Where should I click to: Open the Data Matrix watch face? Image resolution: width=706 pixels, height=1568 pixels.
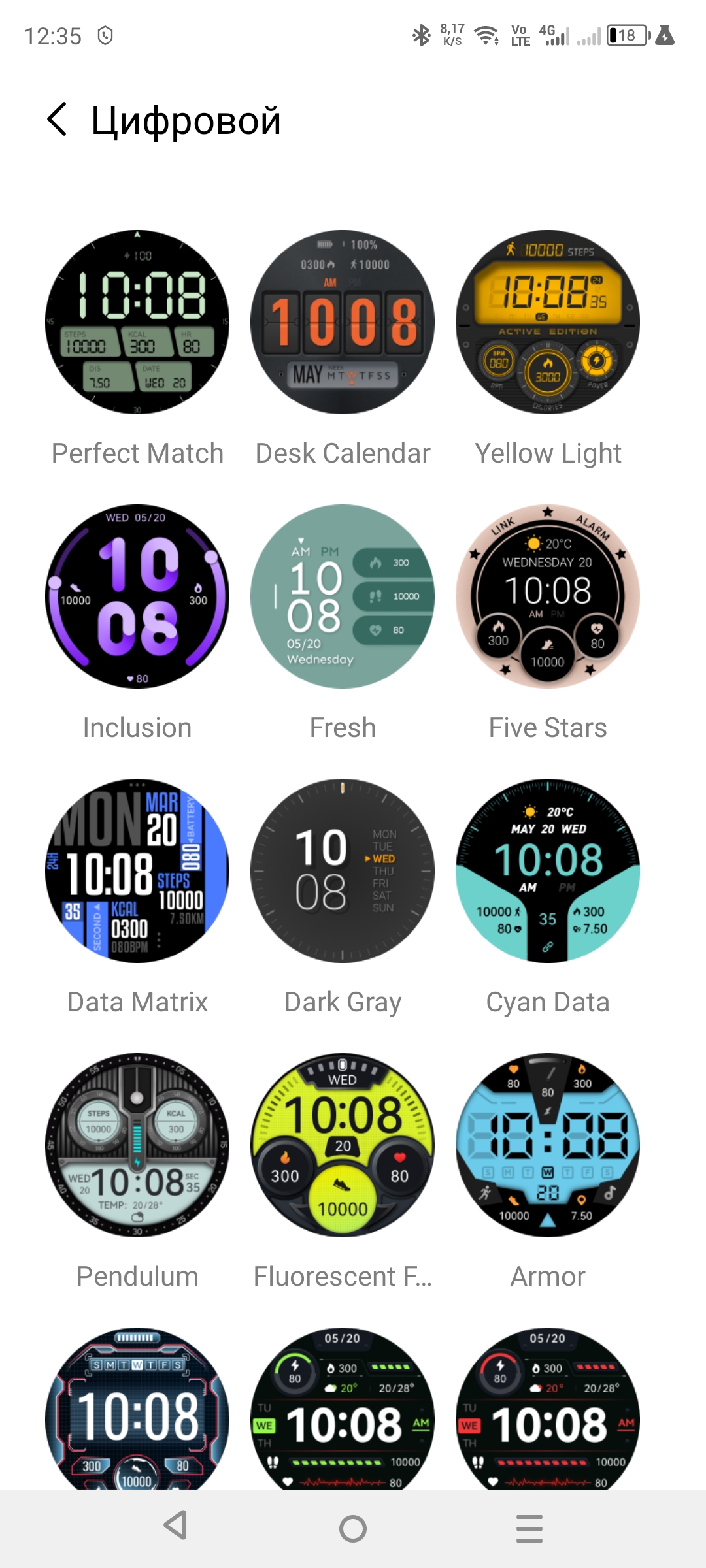point(137,871)
